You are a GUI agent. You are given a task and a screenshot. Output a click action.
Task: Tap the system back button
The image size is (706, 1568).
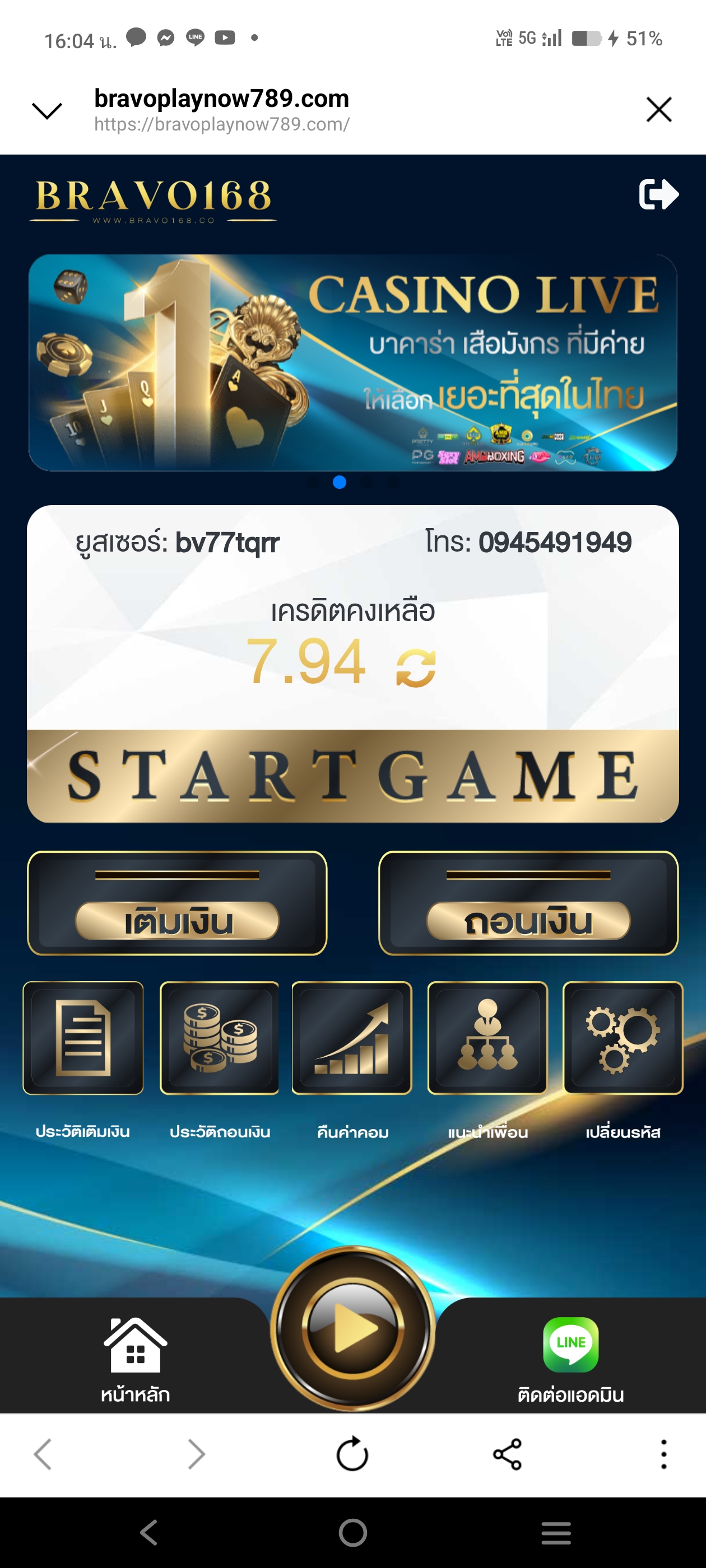149,1532
